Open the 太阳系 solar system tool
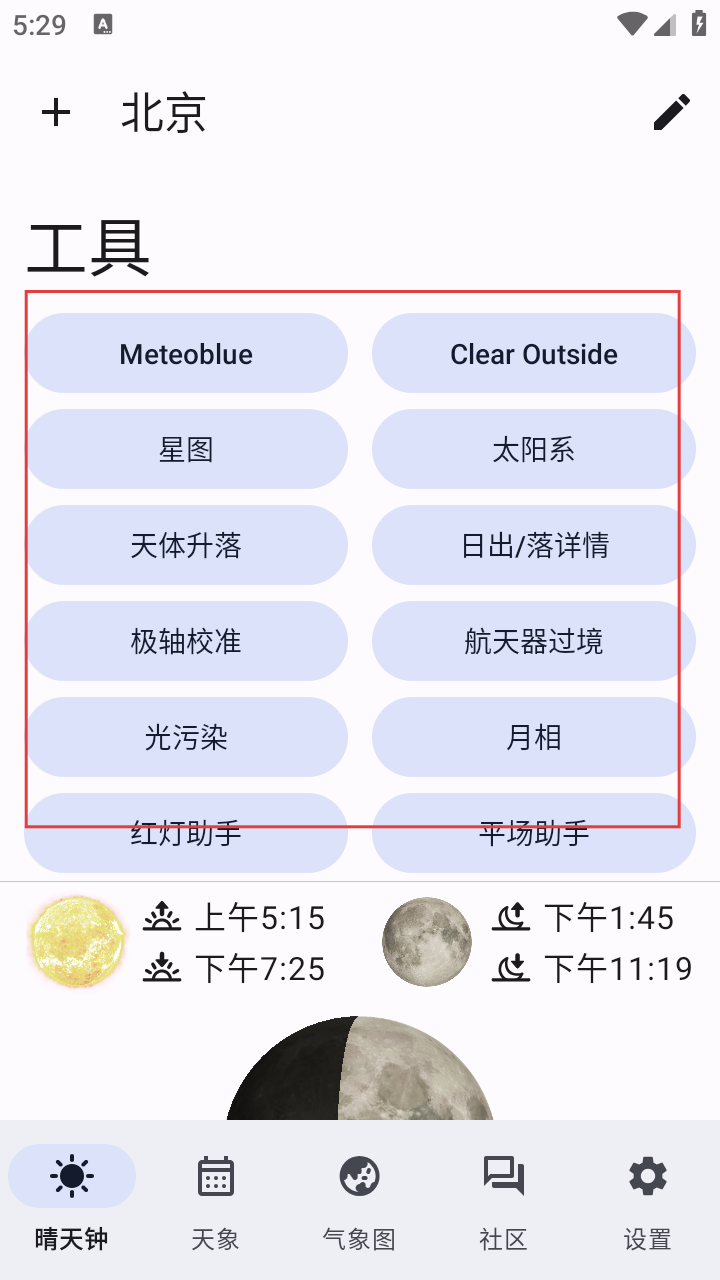This screenshot has width=720, height=1280. [x=533, y=450]
